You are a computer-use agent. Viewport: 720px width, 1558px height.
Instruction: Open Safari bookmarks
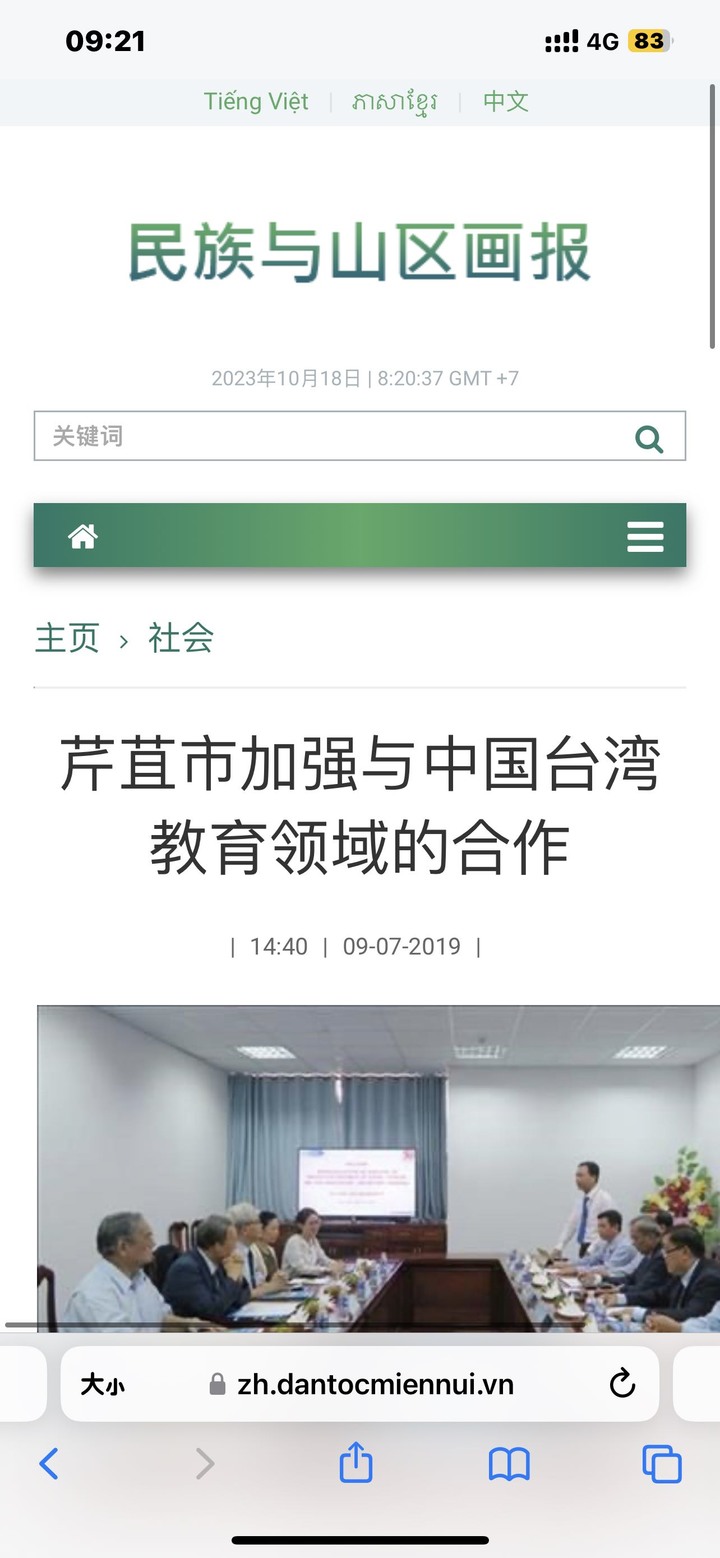tap(509, 1465)
